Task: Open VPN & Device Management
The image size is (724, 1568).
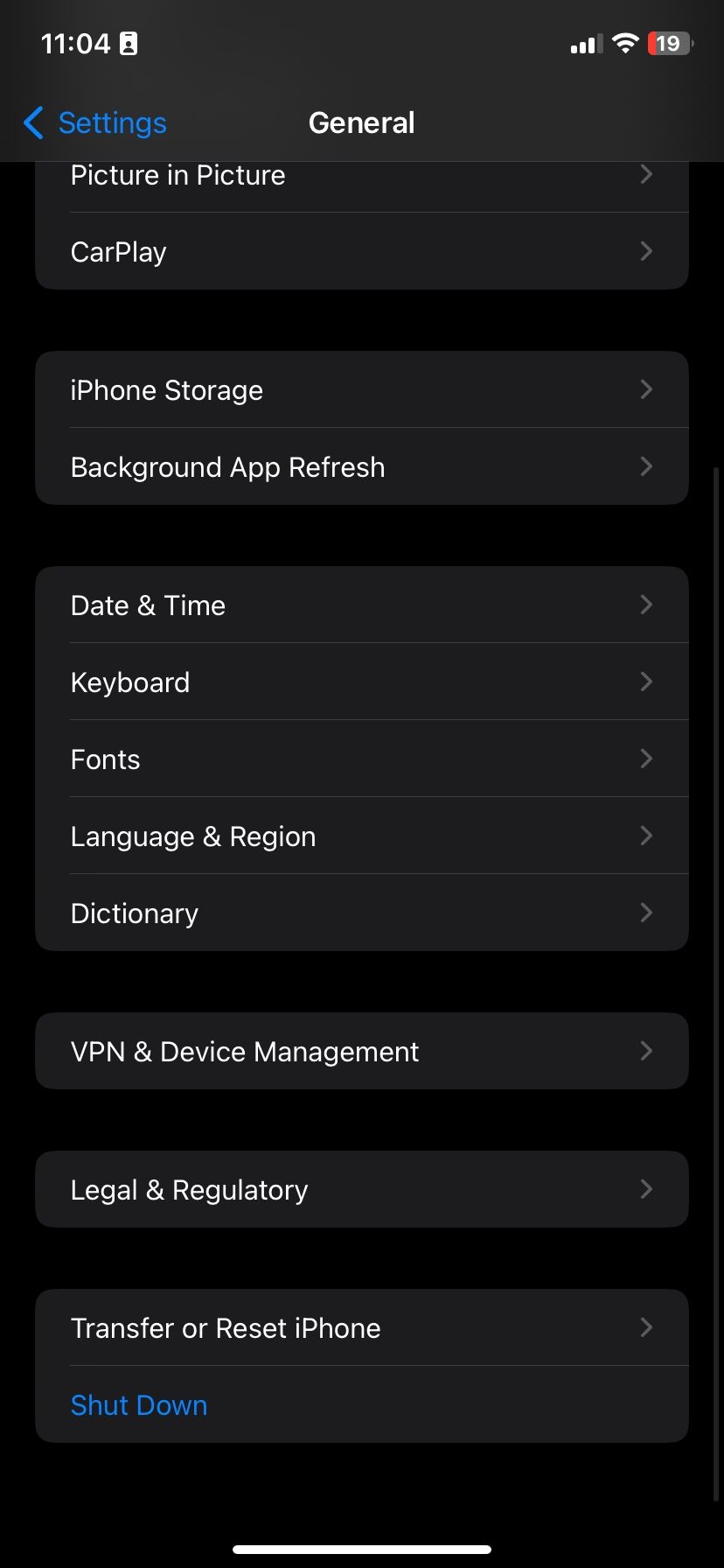Action: (362, 1051)
